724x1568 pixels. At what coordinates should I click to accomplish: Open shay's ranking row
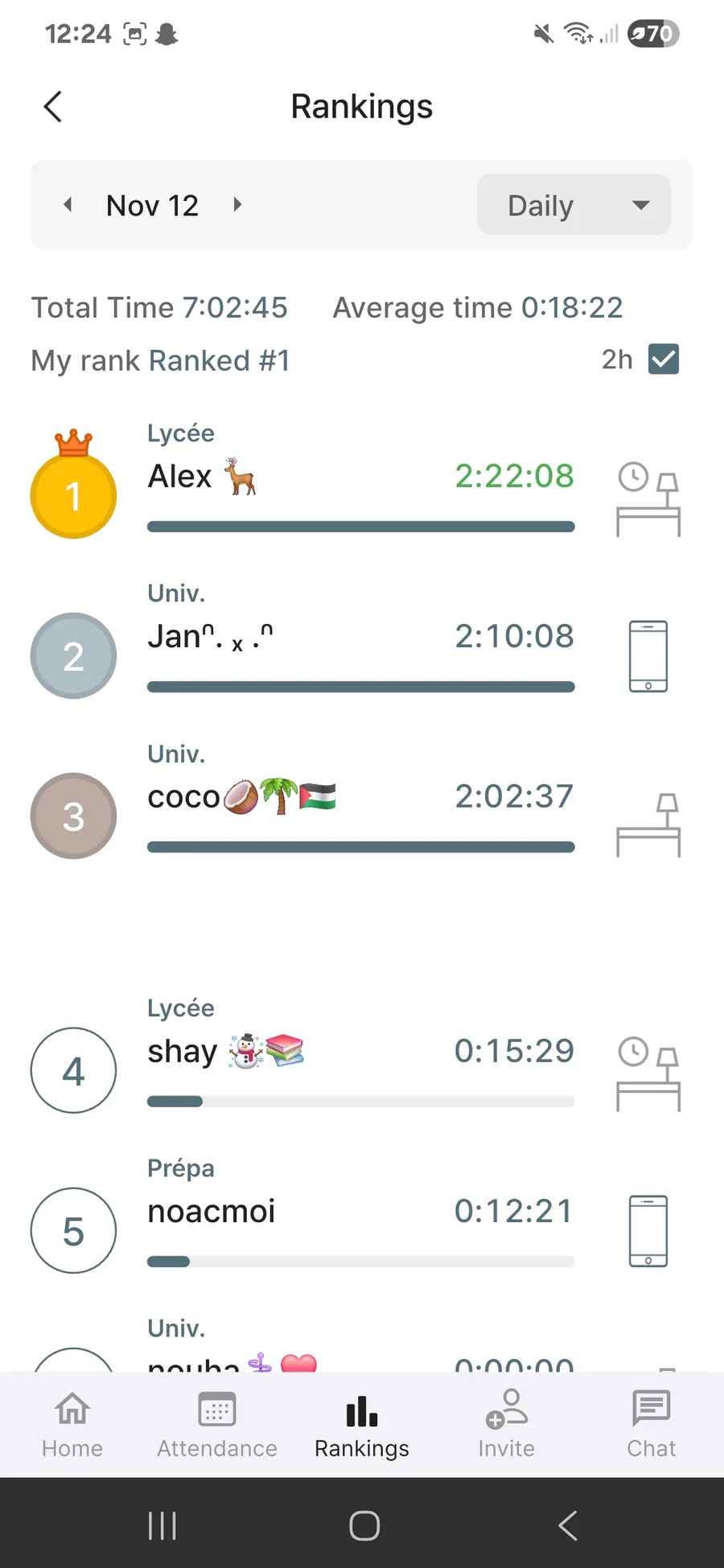(x=360, y=1057)
